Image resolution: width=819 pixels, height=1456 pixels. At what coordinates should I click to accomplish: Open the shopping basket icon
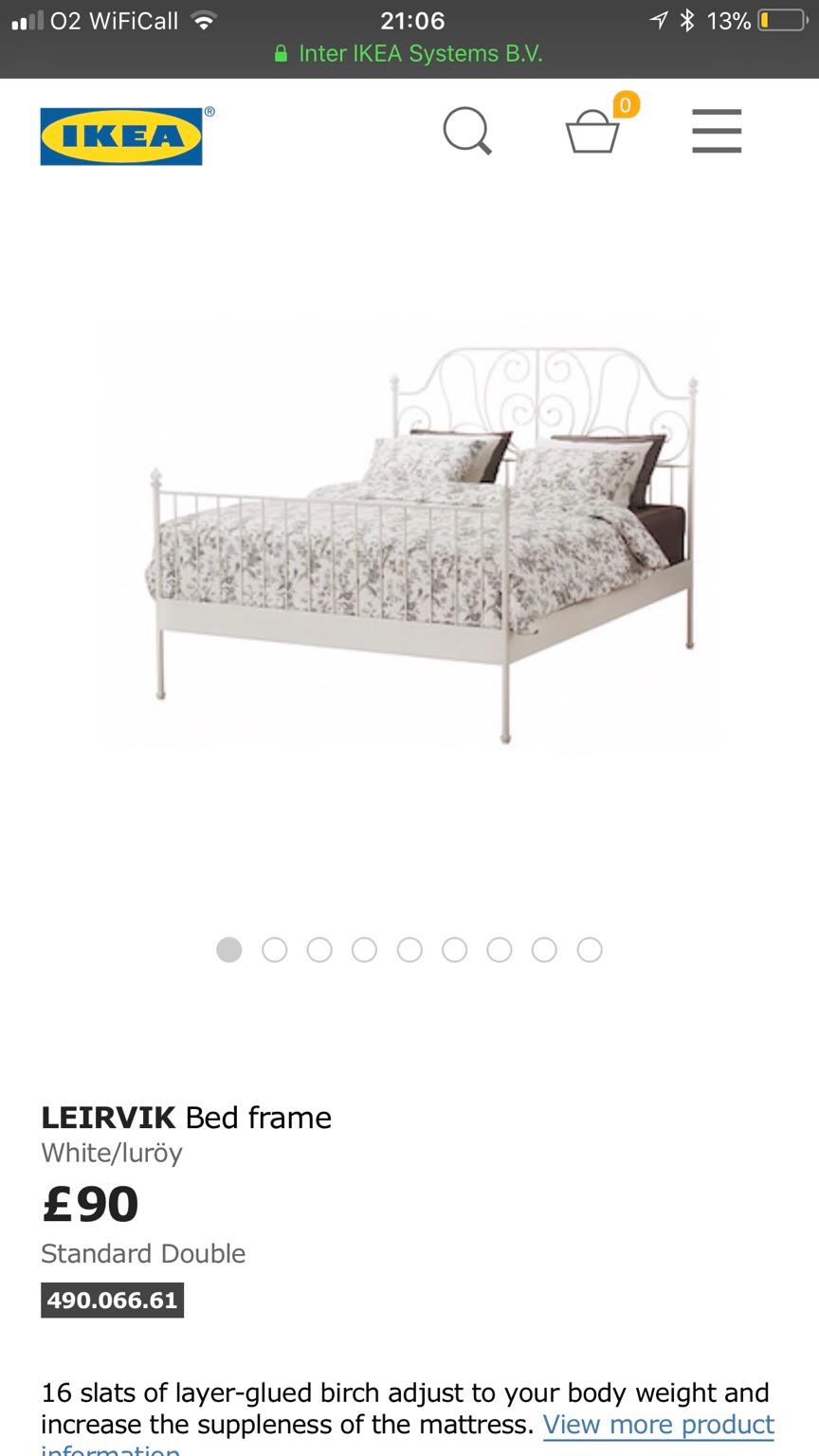592,136
